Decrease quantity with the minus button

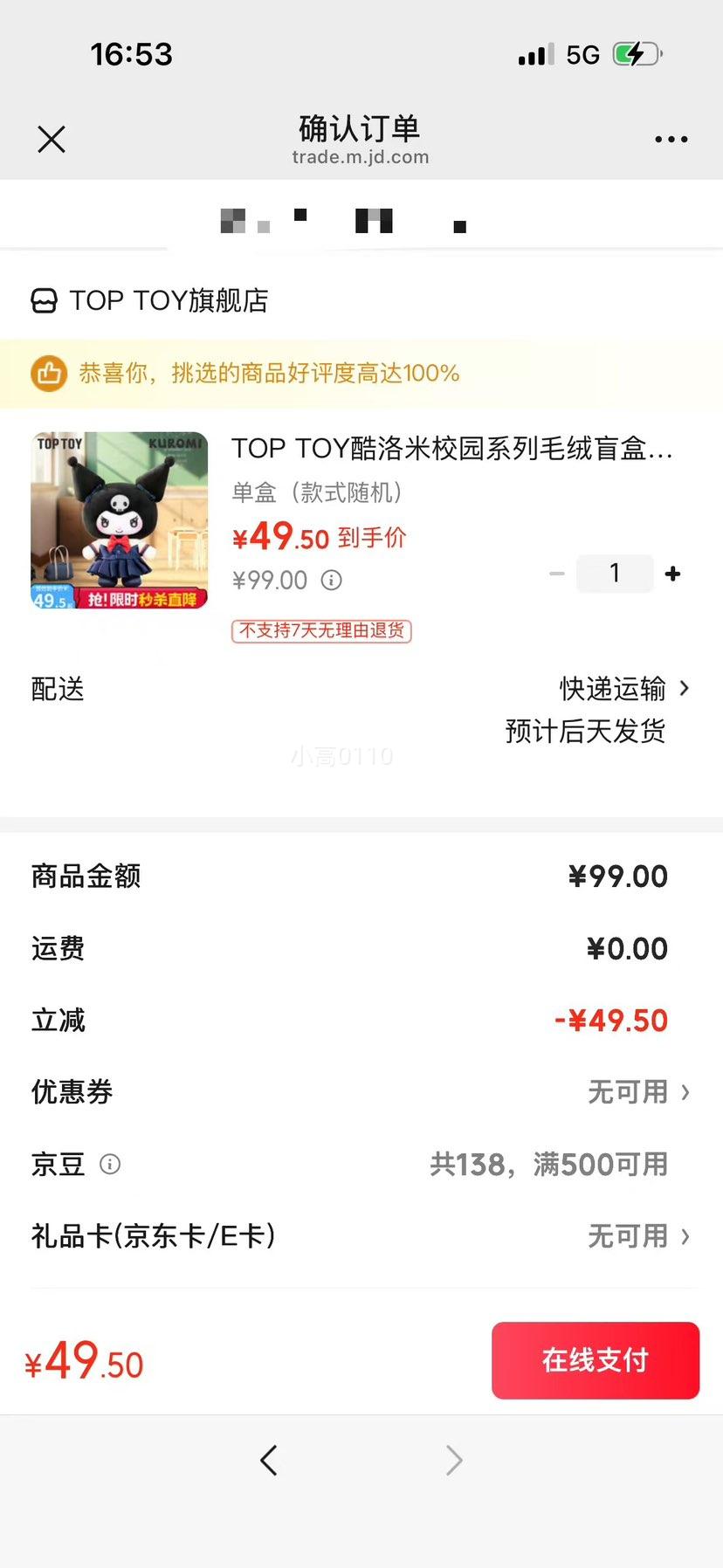pos(557,574)
